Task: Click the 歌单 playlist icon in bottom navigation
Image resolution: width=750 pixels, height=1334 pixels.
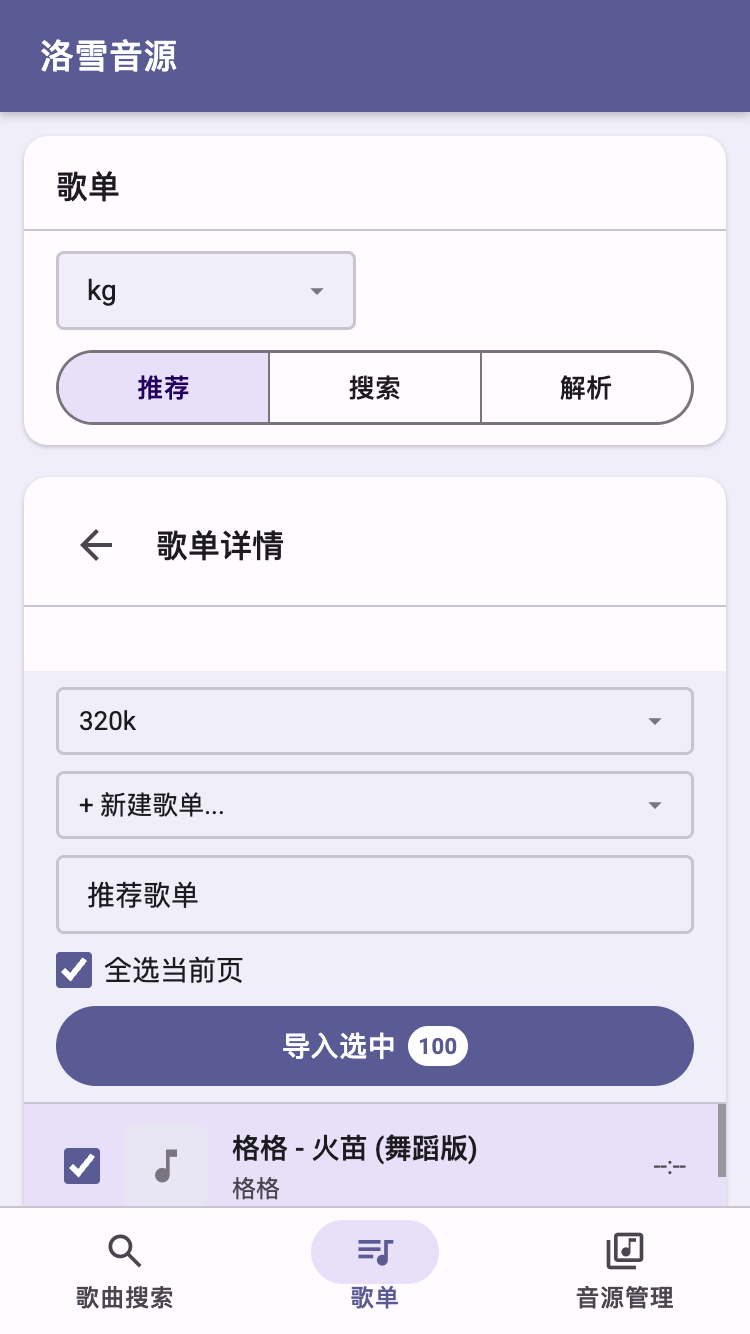Action: [375, 1251]
